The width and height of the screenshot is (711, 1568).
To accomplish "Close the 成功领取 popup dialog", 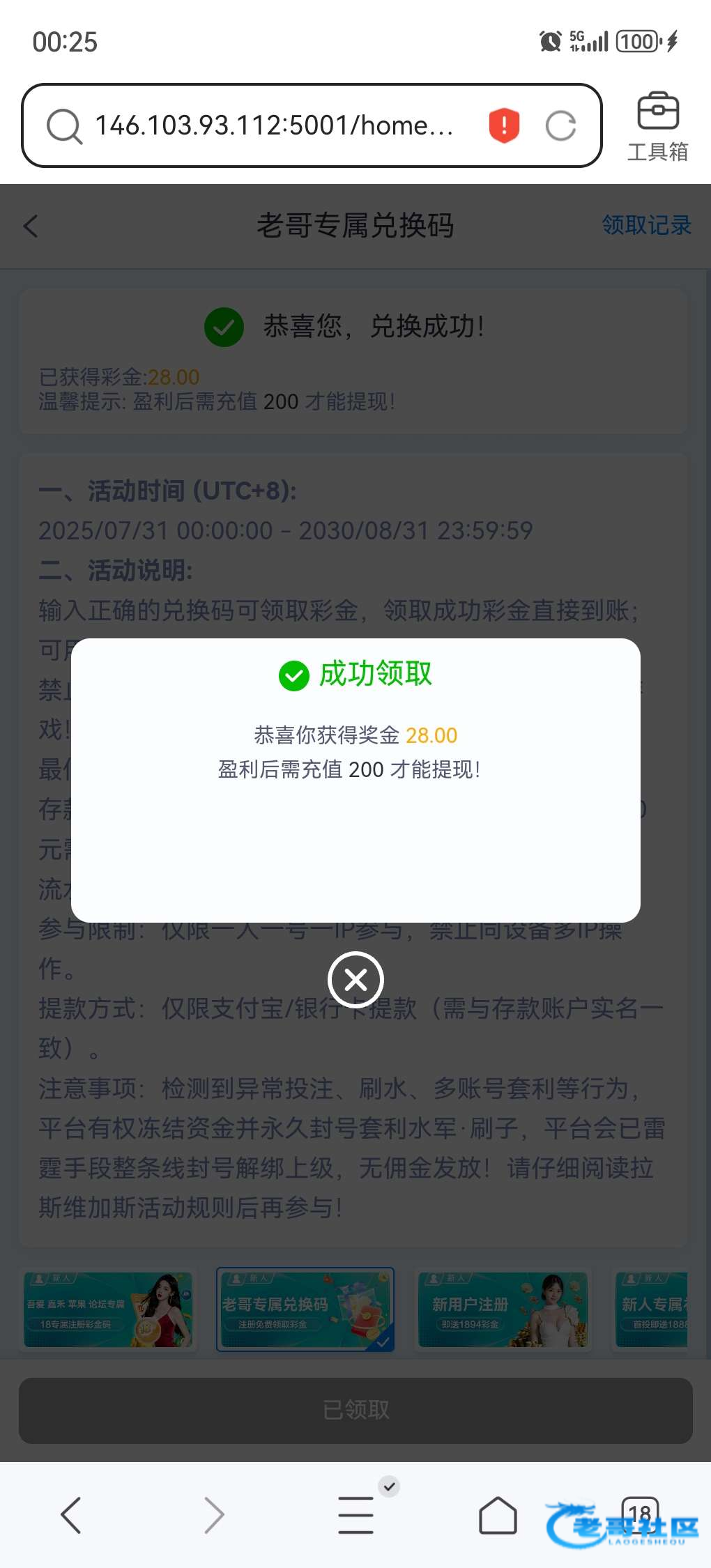I will (x=355, y=980).
